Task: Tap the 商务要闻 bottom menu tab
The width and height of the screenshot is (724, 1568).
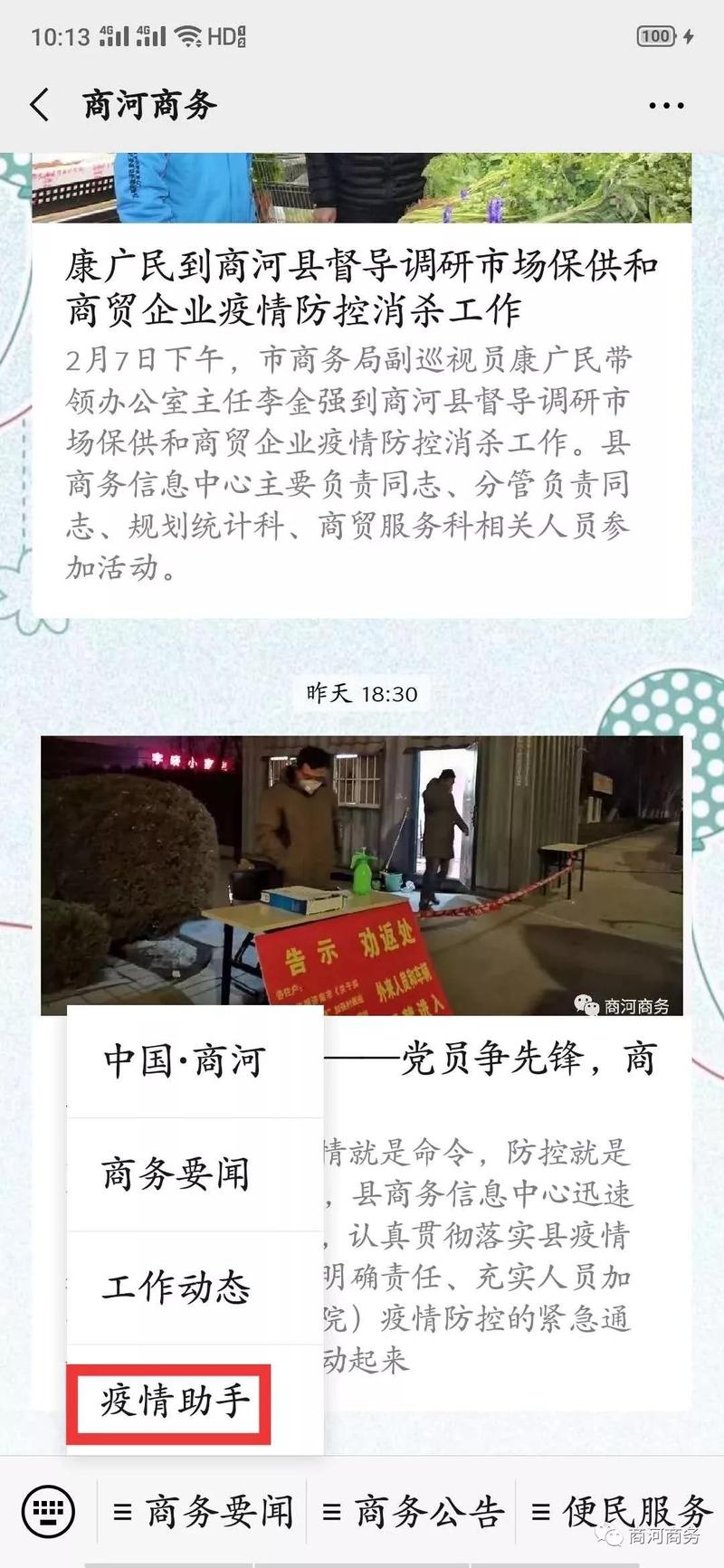Action: coord(203,1511)
